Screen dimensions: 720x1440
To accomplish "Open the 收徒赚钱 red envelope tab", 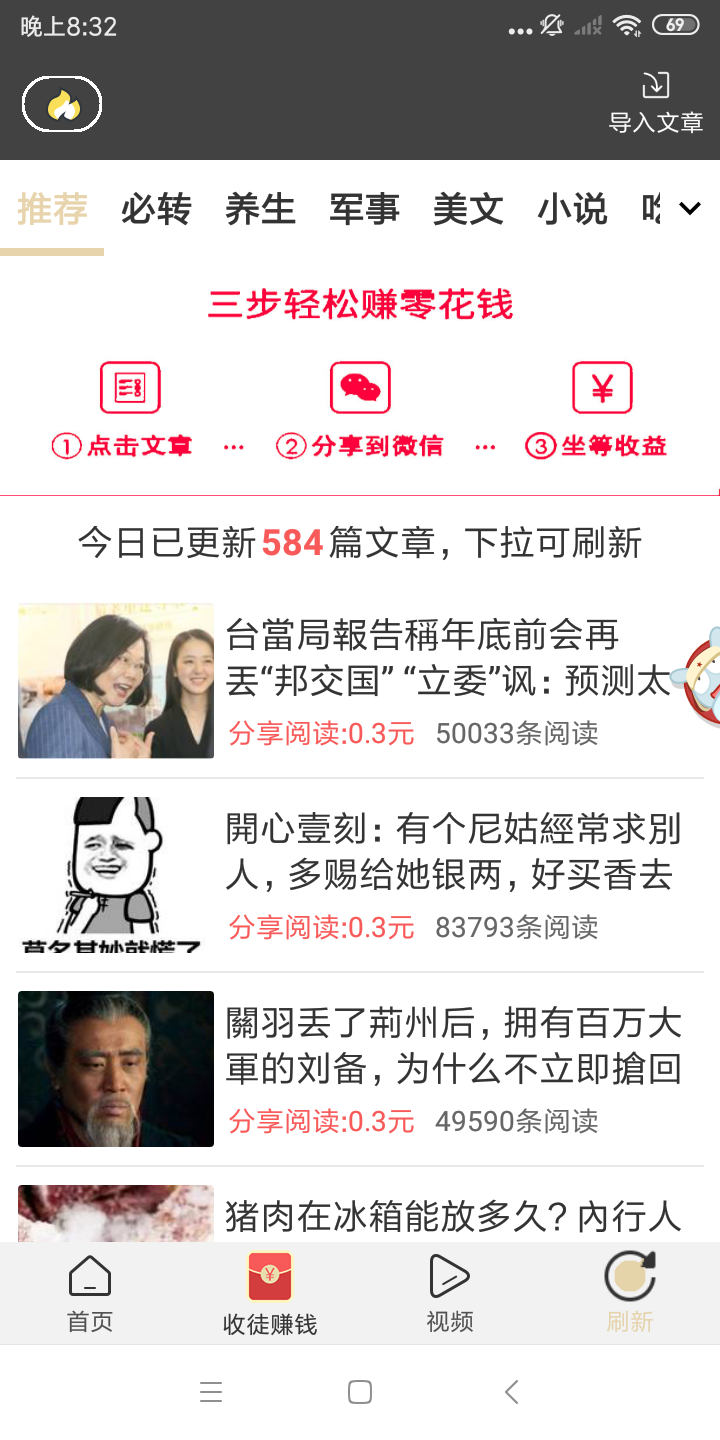I will point(270,1294).
